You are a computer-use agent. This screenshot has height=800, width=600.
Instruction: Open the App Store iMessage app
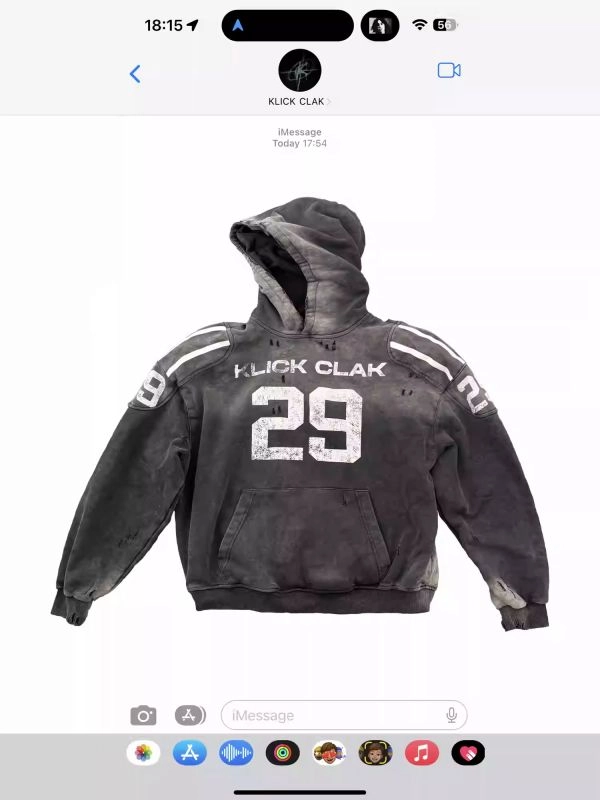pyautogui.click(x=190, y=753)
